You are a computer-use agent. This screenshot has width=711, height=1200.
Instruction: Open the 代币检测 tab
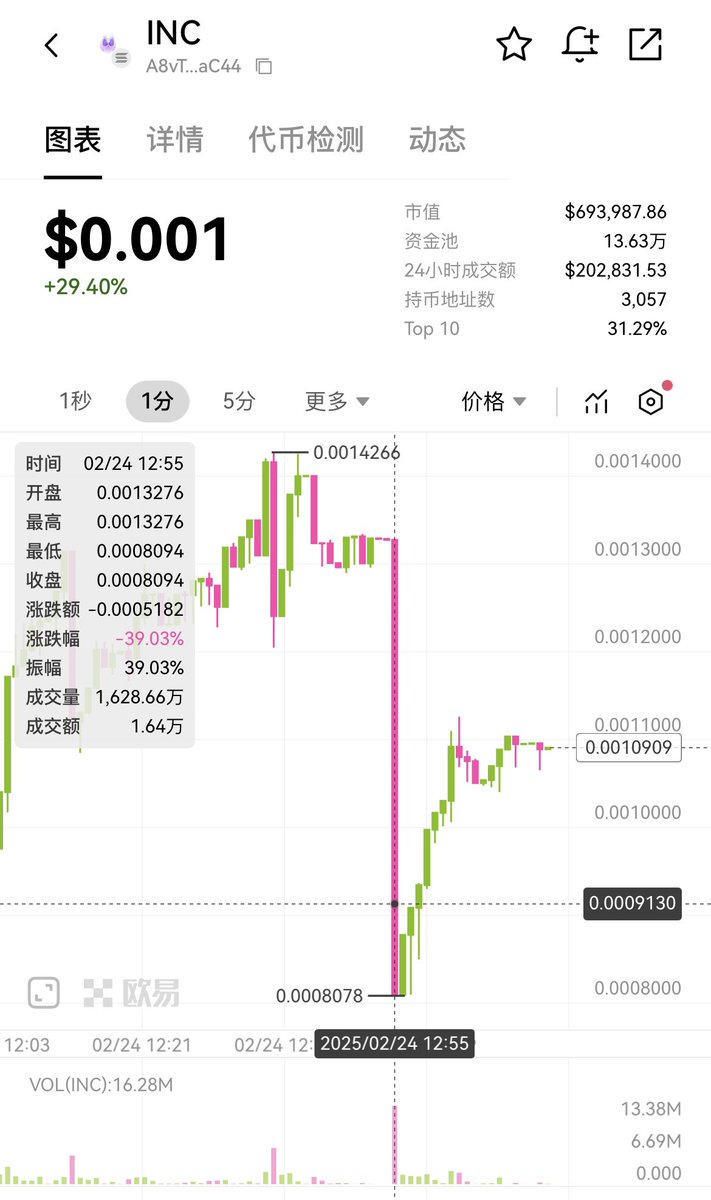(x=306, y=140)
